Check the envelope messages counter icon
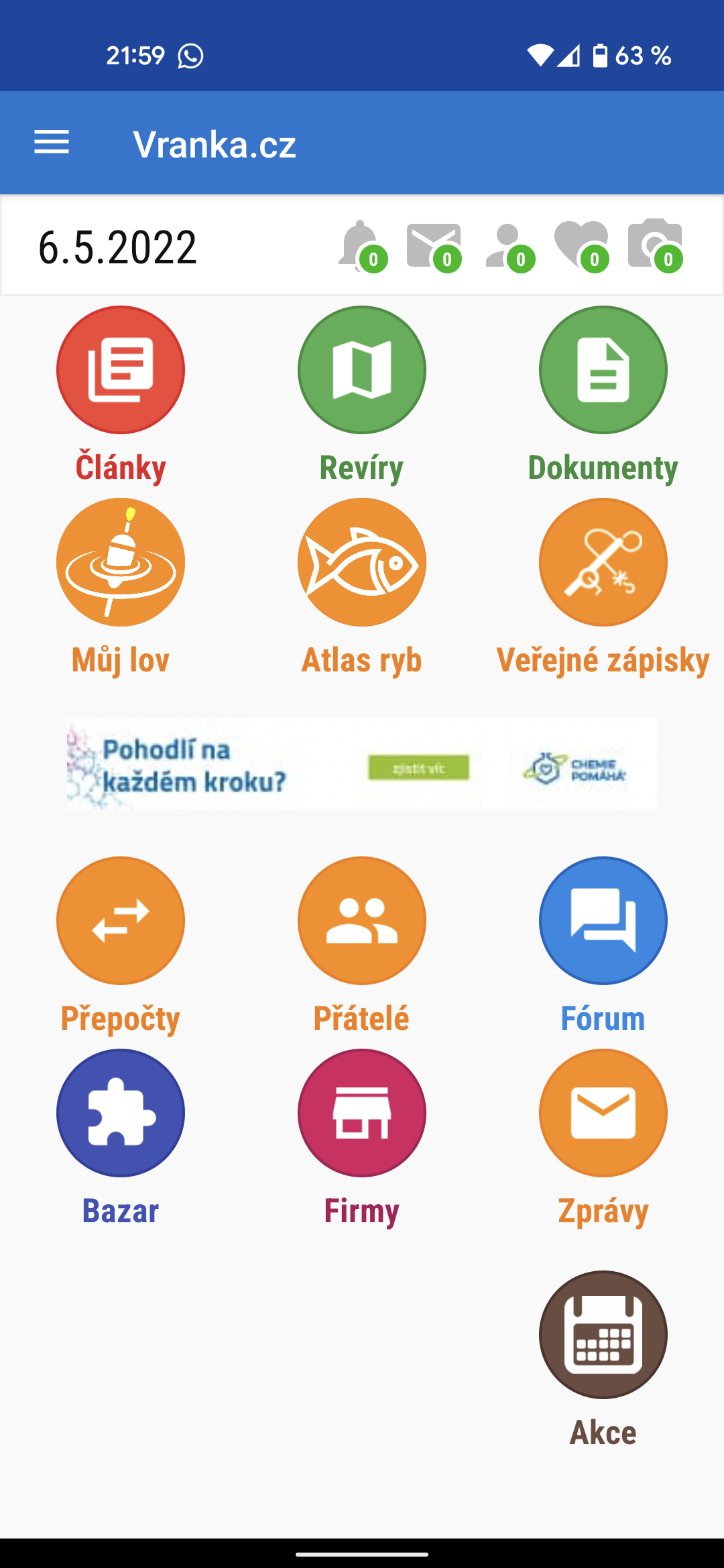 point(434,246)
